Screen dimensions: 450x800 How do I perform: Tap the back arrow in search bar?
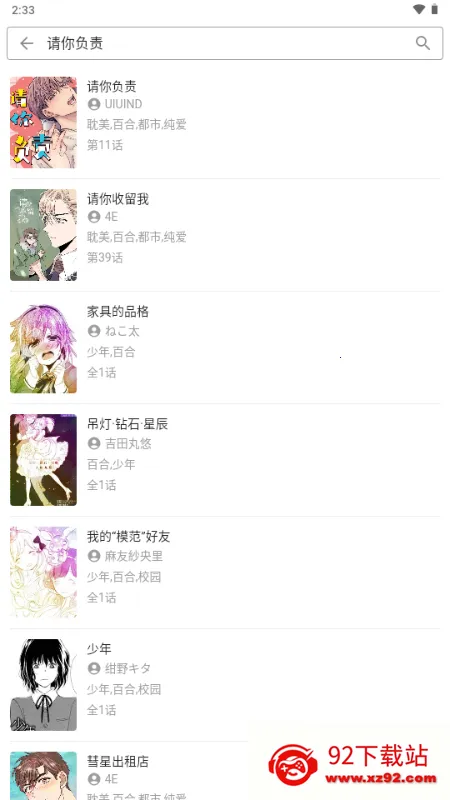click(27, 43)
